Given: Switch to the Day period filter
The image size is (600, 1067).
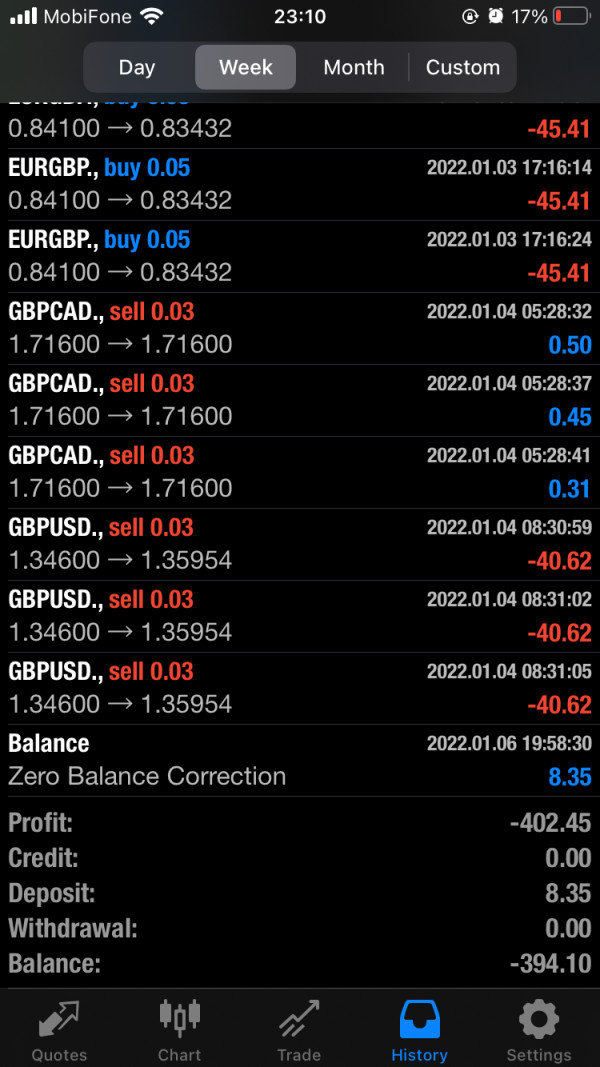Looking at the screenshot, I should (139, 67).
